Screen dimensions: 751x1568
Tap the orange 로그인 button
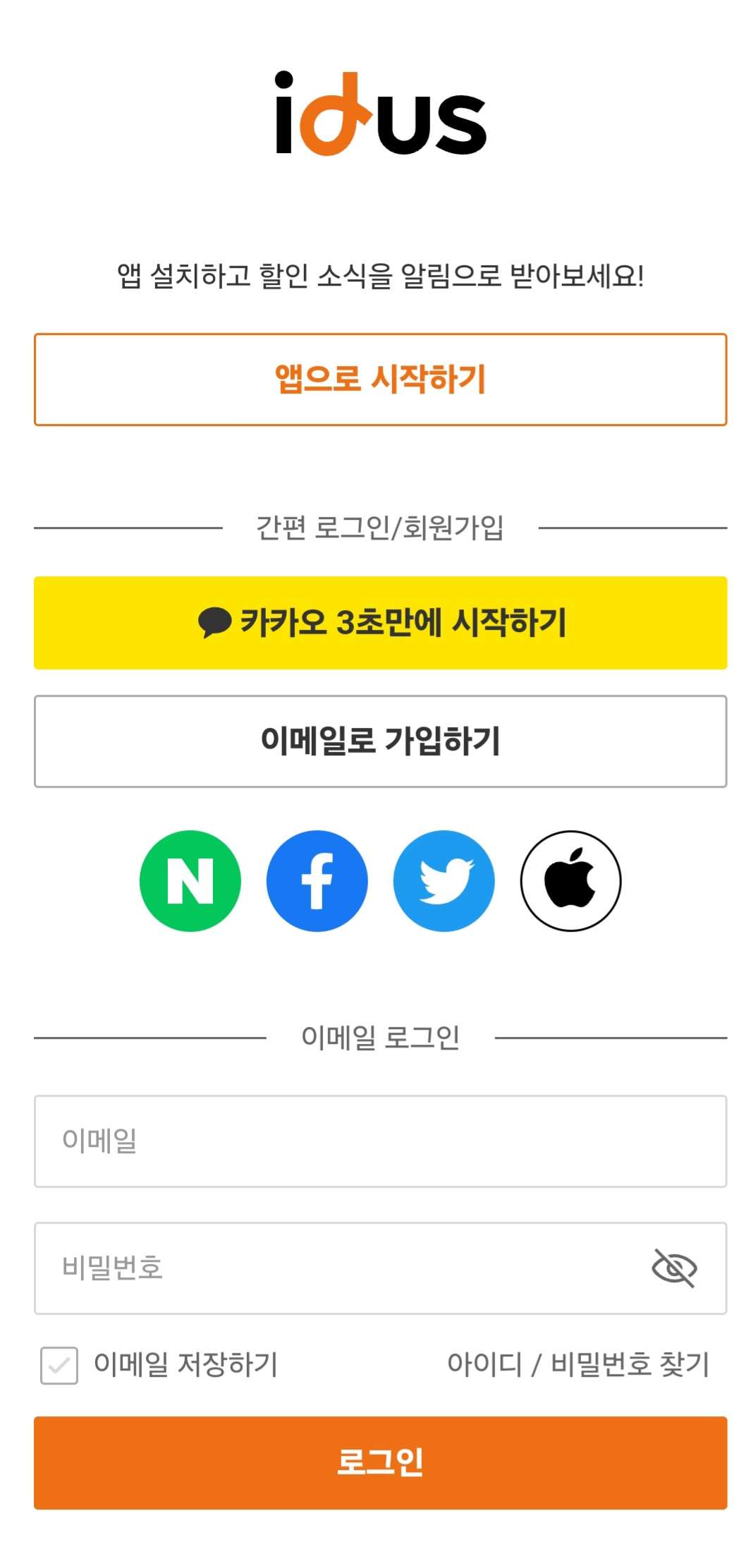coord(380,1463)
